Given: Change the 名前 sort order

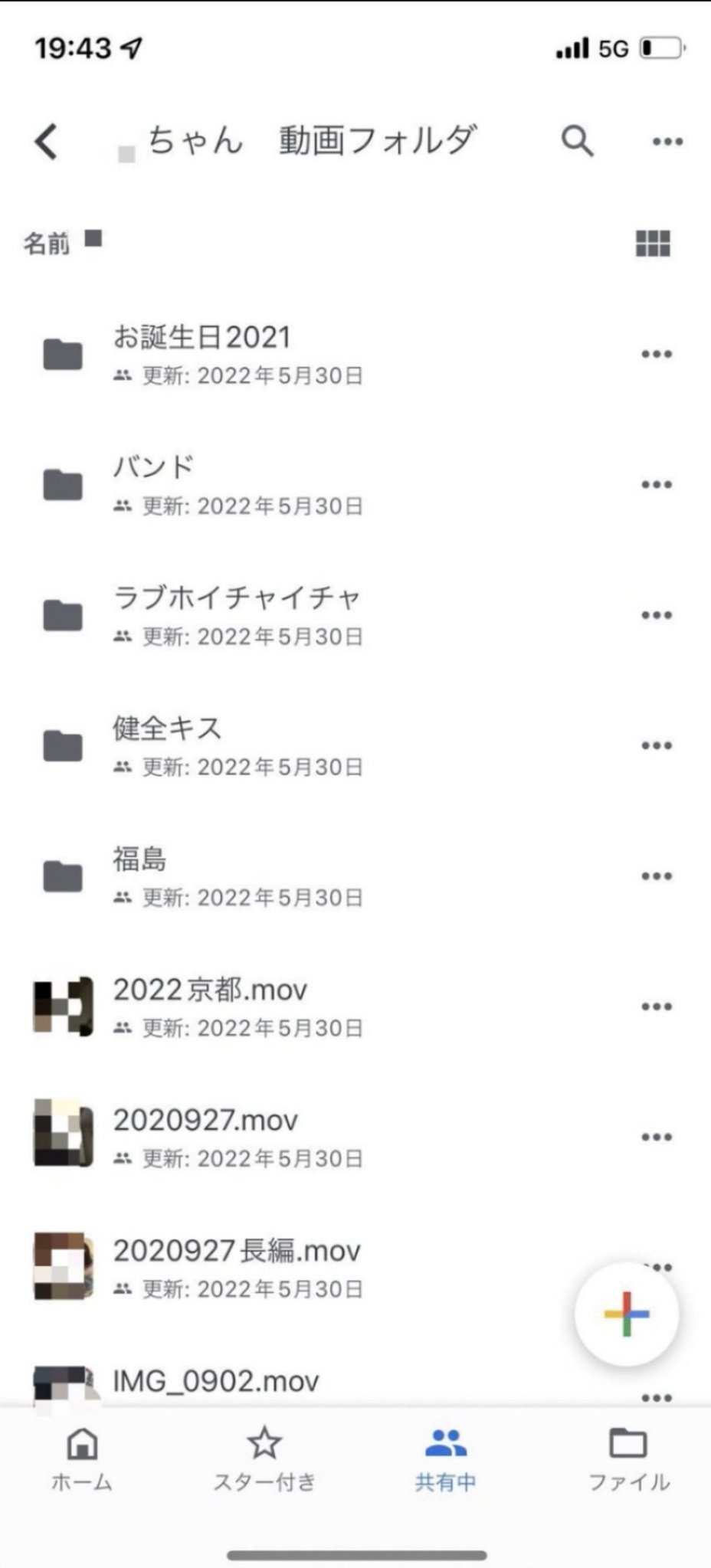Looking at the screenshot, I should pyautogui.click(x=60, y=243).
